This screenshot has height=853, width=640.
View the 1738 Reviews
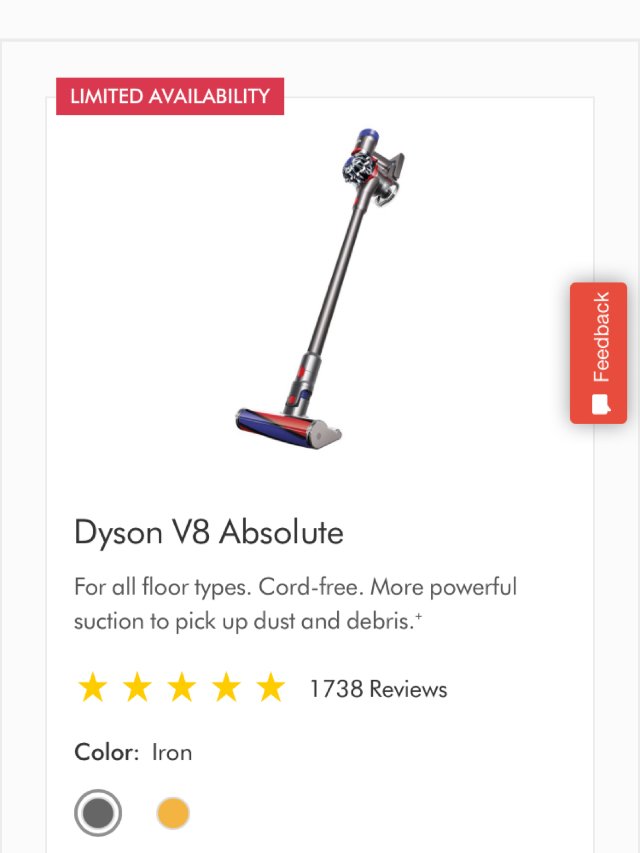tap(377, 689)
